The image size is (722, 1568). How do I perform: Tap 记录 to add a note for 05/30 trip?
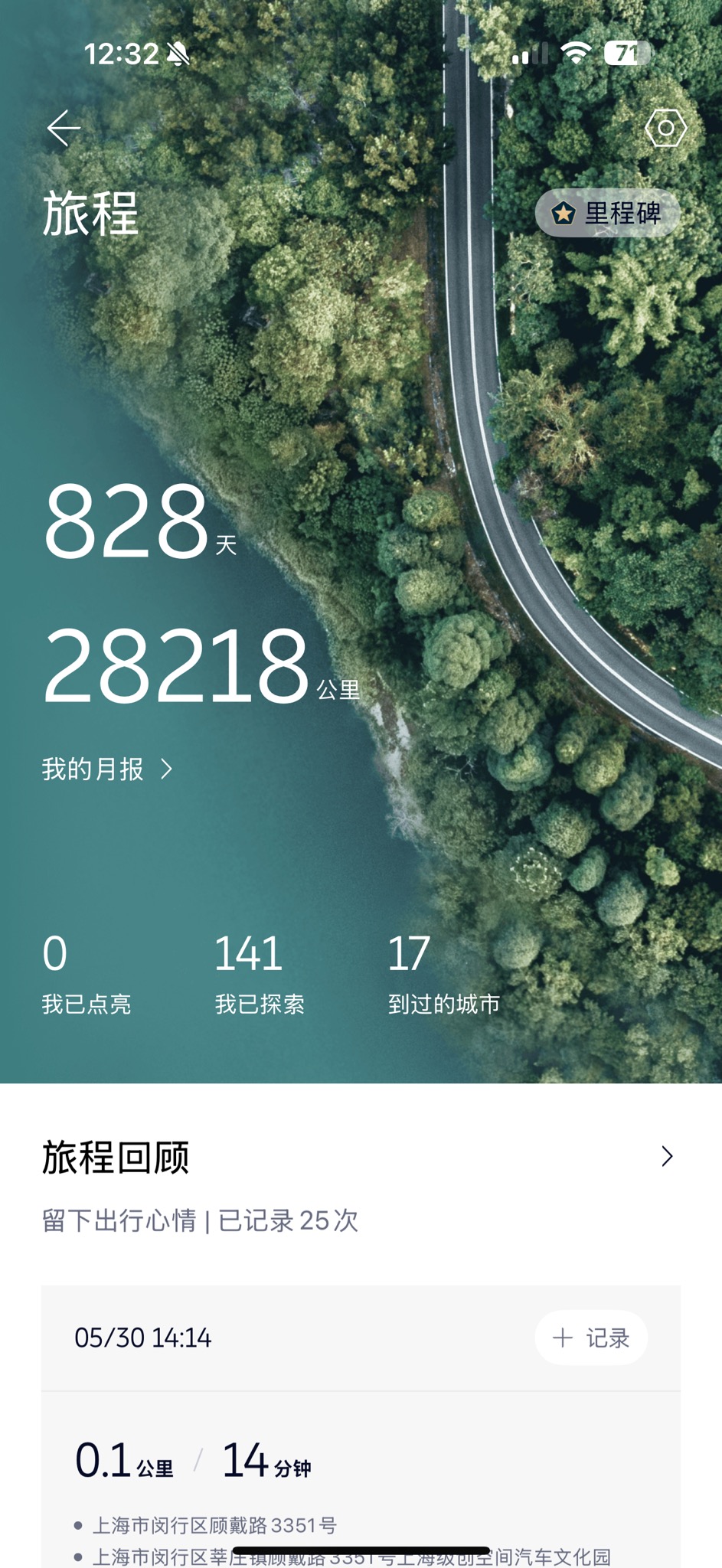click(591, 1338)
